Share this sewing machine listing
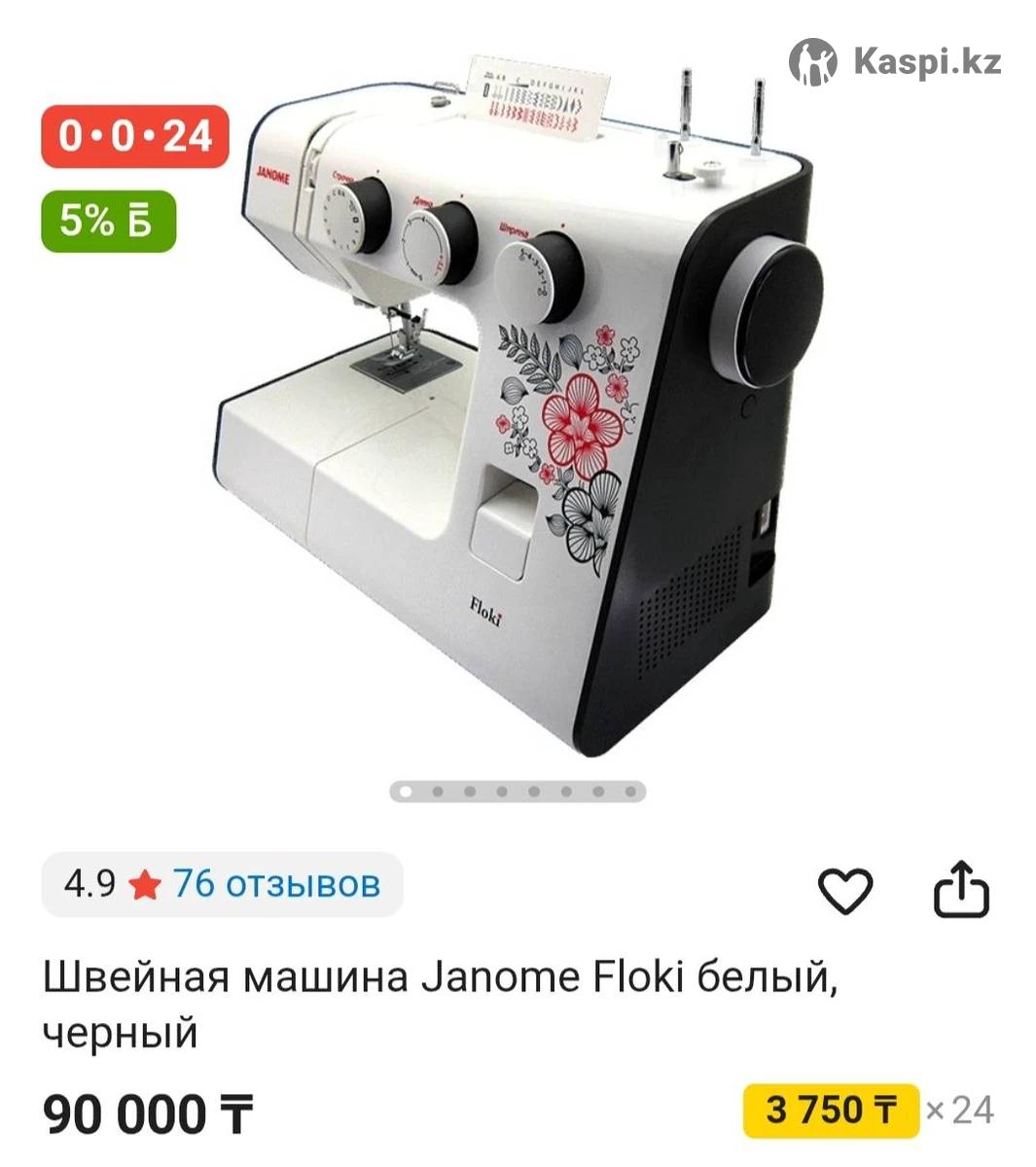The height and width of the screenshot is (1167, 1036). pyautogui.click(x=961, y=890)
